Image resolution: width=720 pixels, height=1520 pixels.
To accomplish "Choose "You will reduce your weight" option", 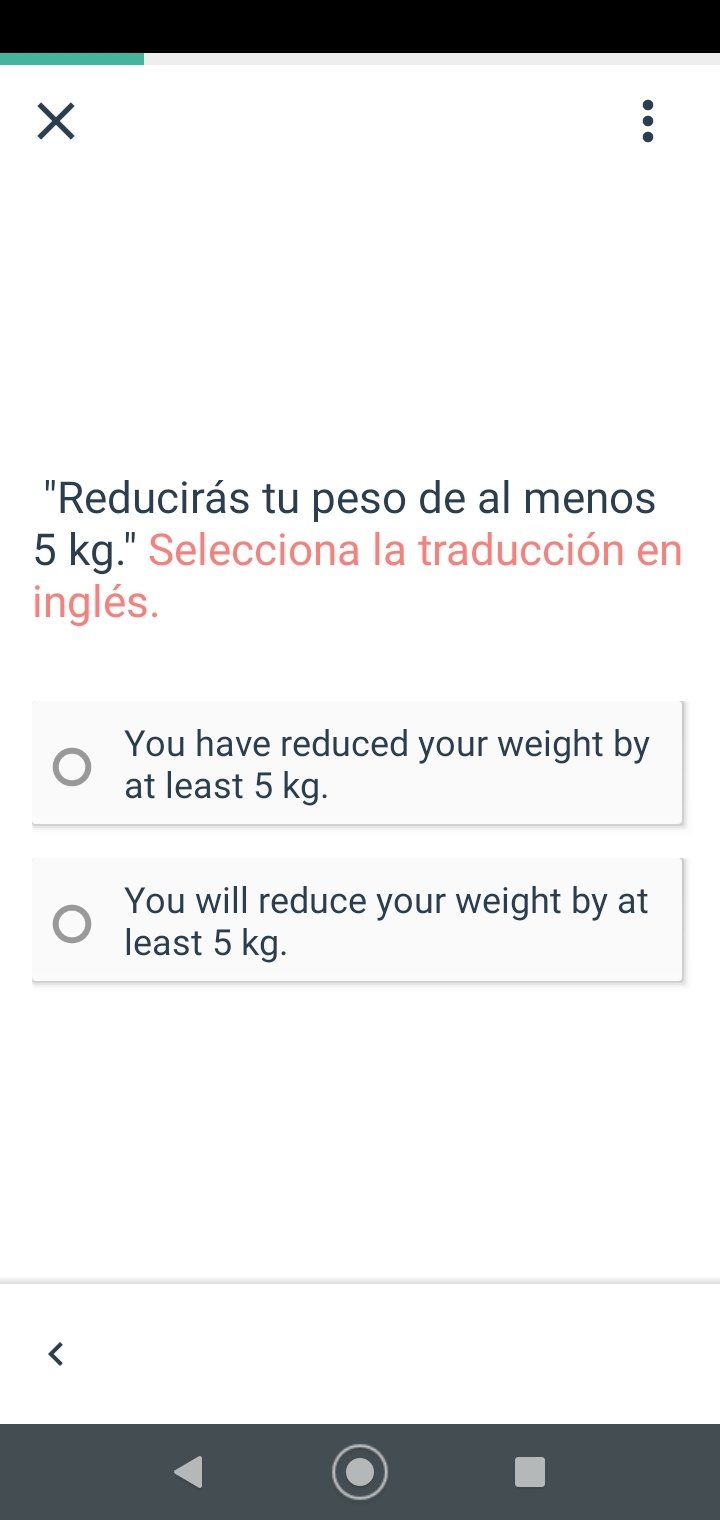I will coord(357,921).
